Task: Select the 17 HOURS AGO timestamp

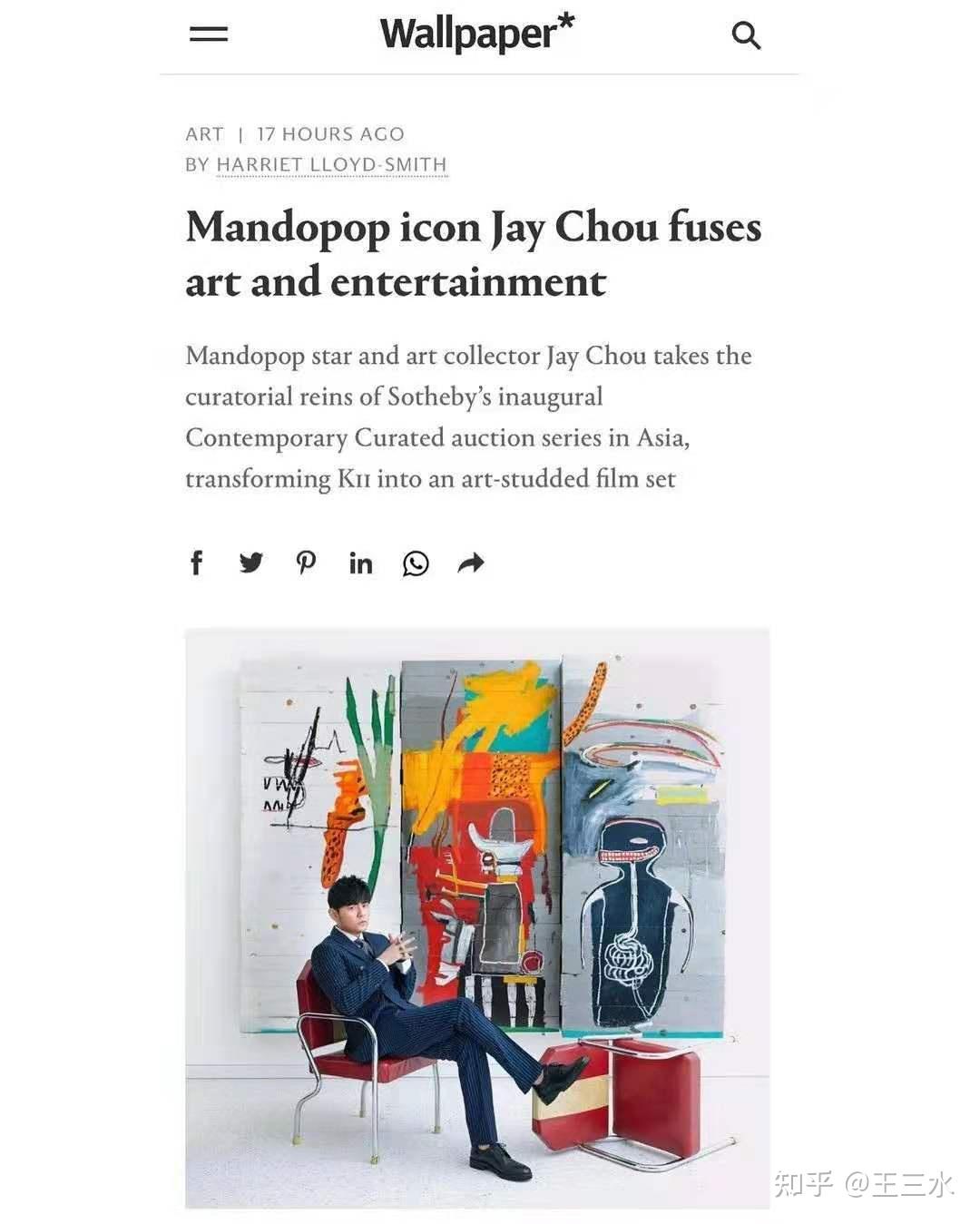Action: pyautogui.click(x=330, y=133)
